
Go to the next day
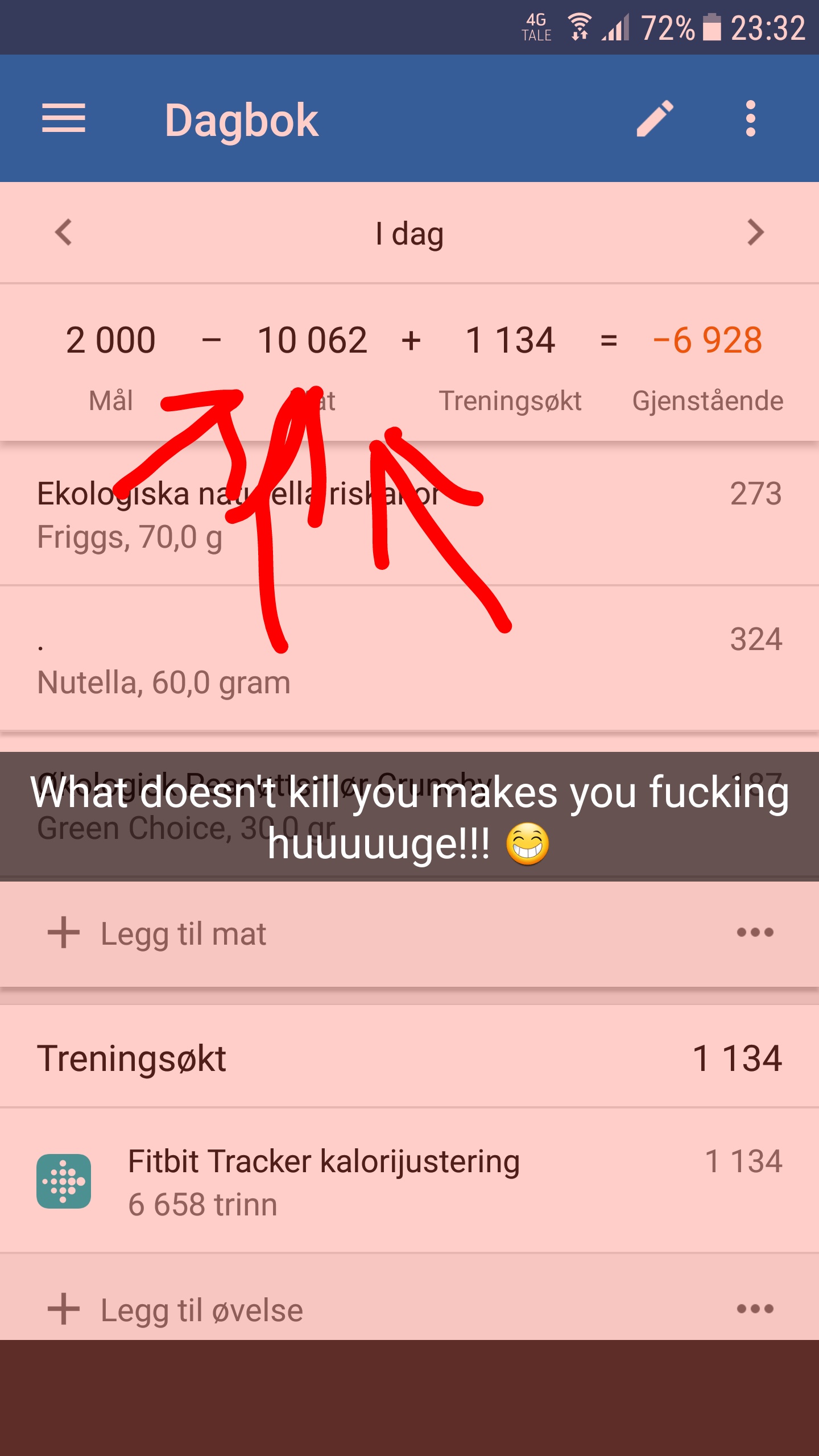coord(755,232)
